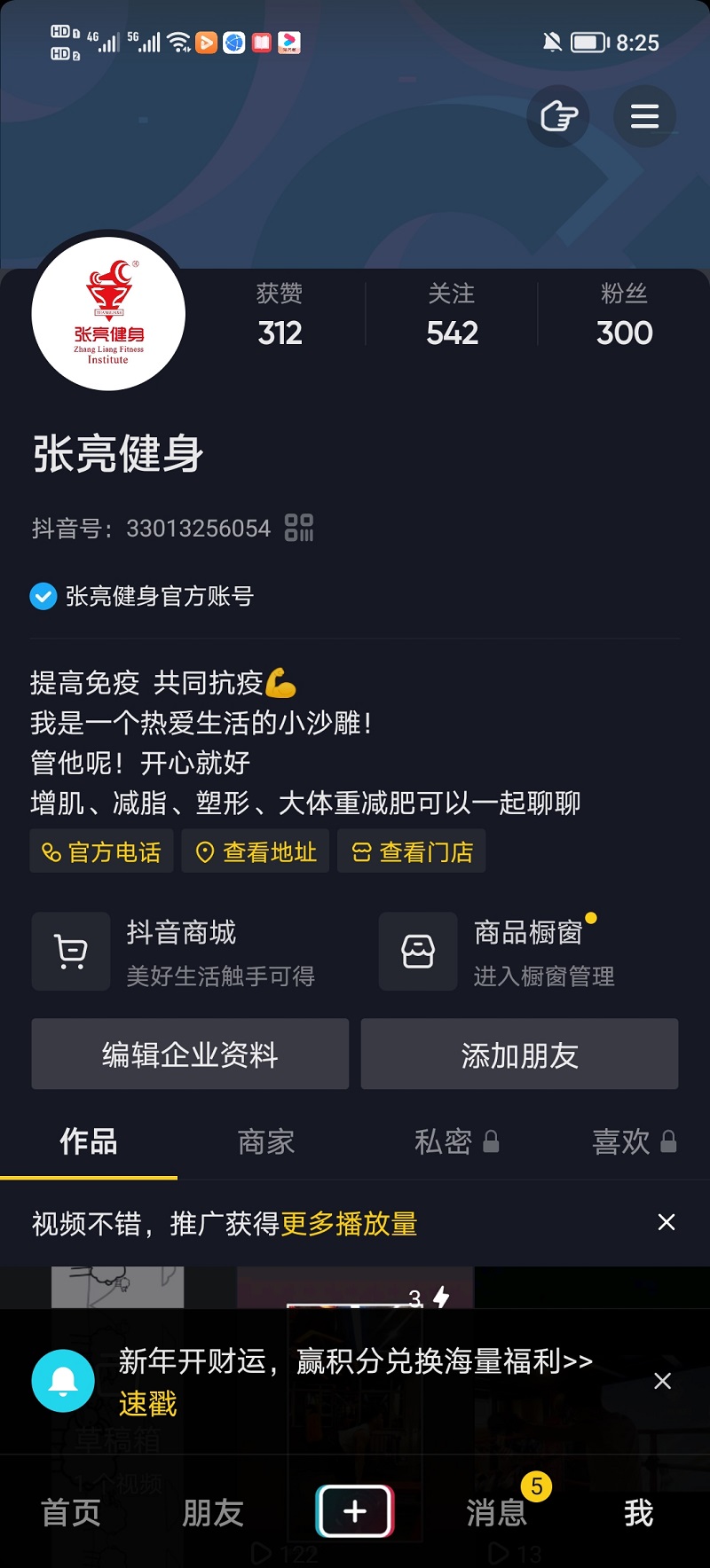Open 查看门店 chip

412,852
